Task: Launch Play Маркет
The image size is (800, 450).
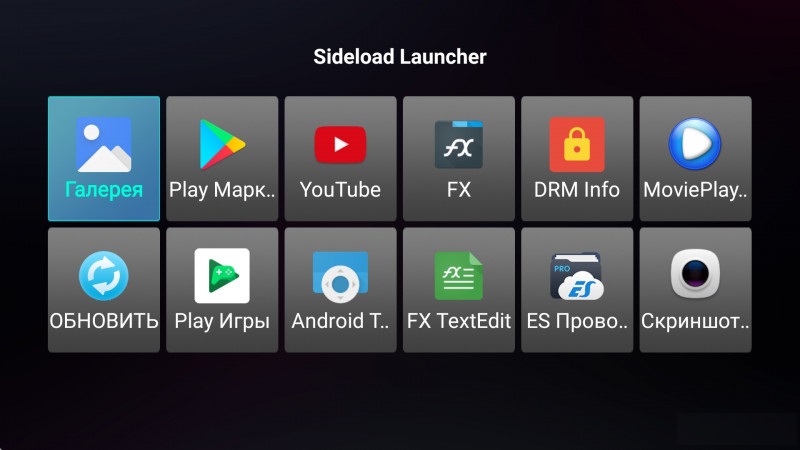Action: click(222, 158)
